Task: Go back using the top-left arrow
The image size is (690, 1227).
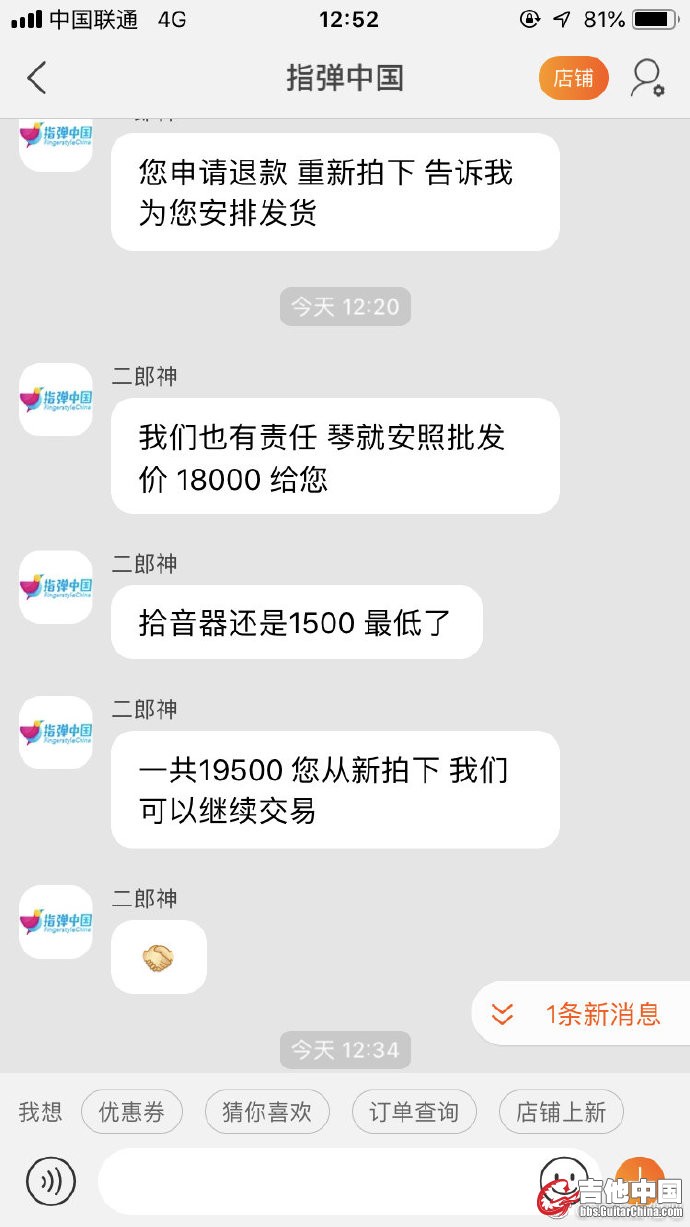Action: (37, 78)
